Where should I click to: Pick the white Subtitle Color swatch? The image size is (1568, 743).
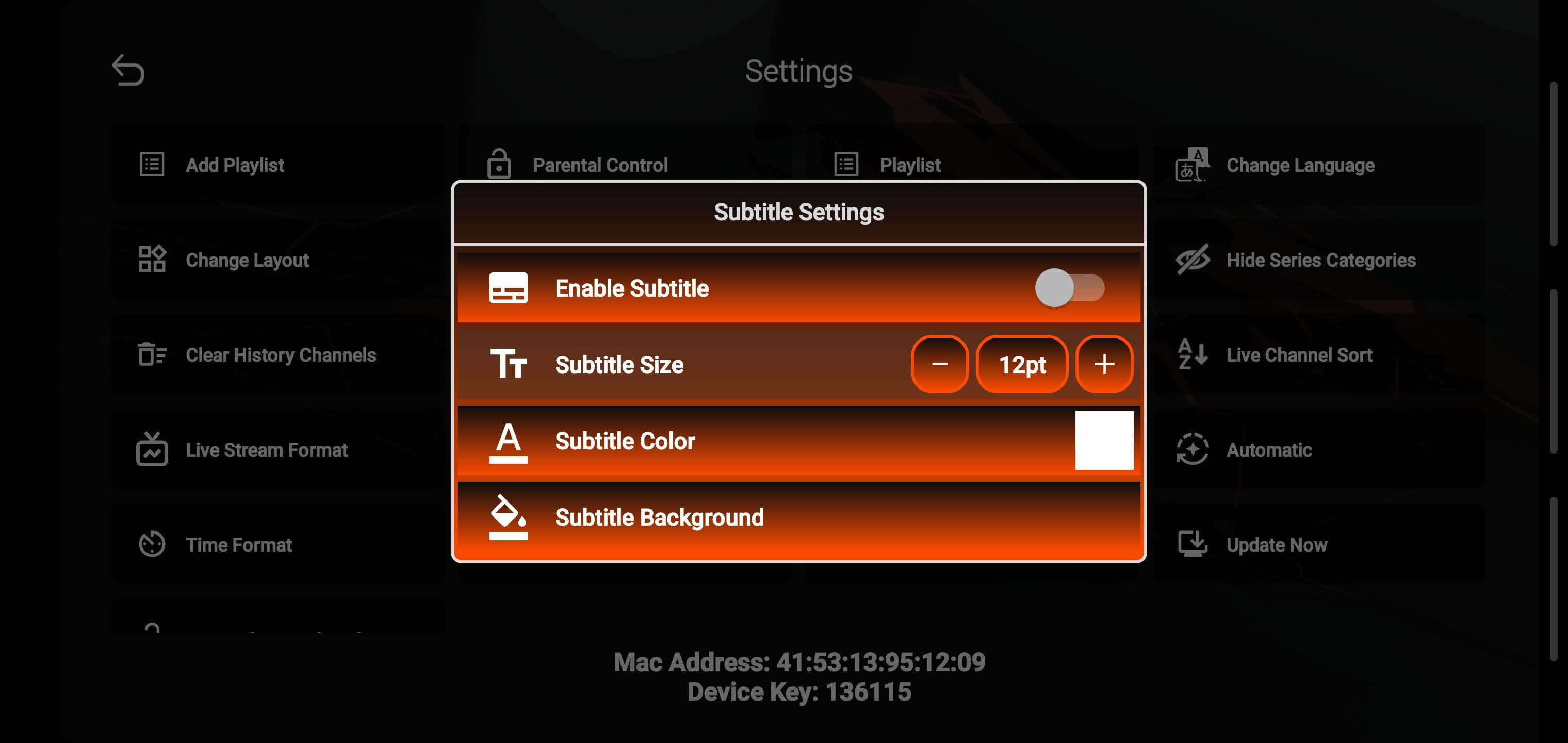pyautogui.click(x=1104, y=440)
